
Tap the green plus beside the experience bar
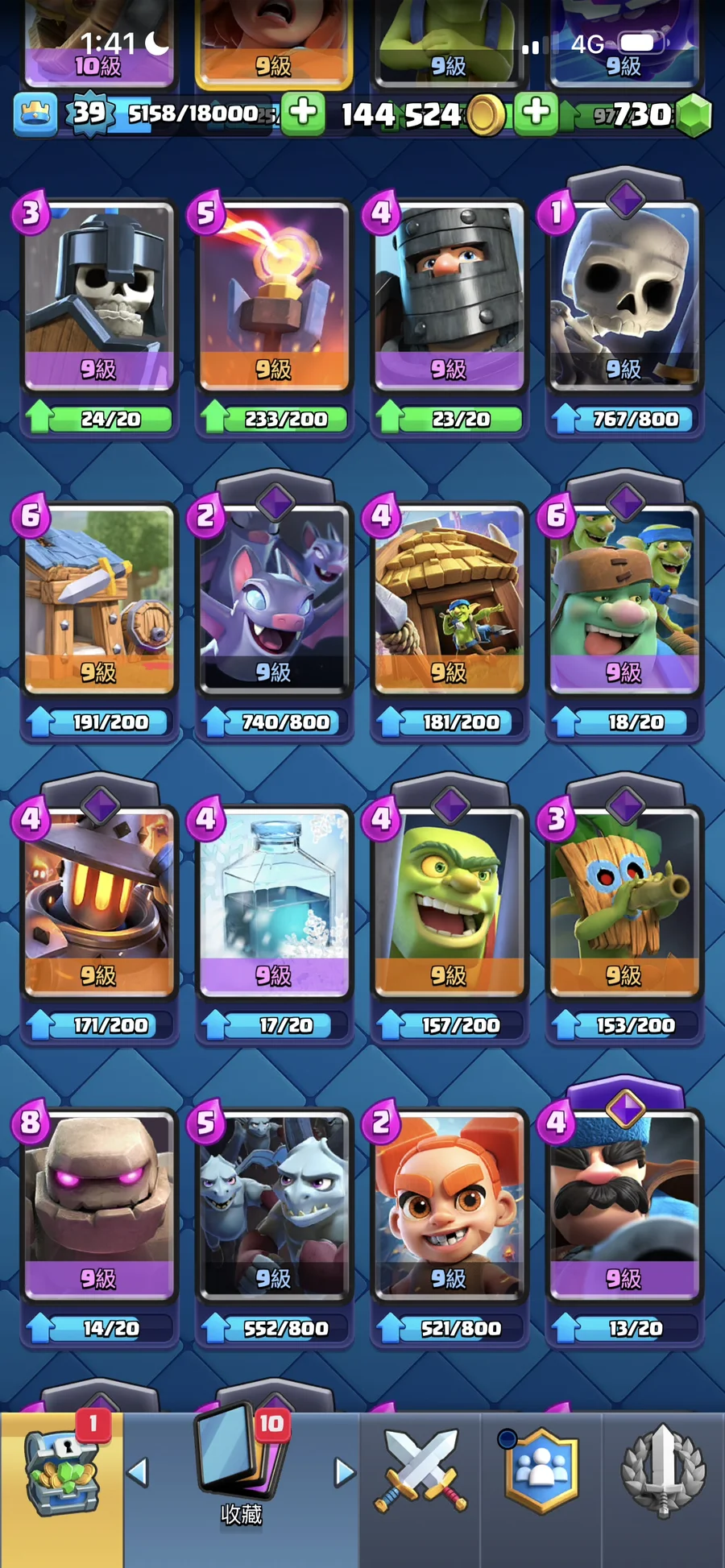304,113
